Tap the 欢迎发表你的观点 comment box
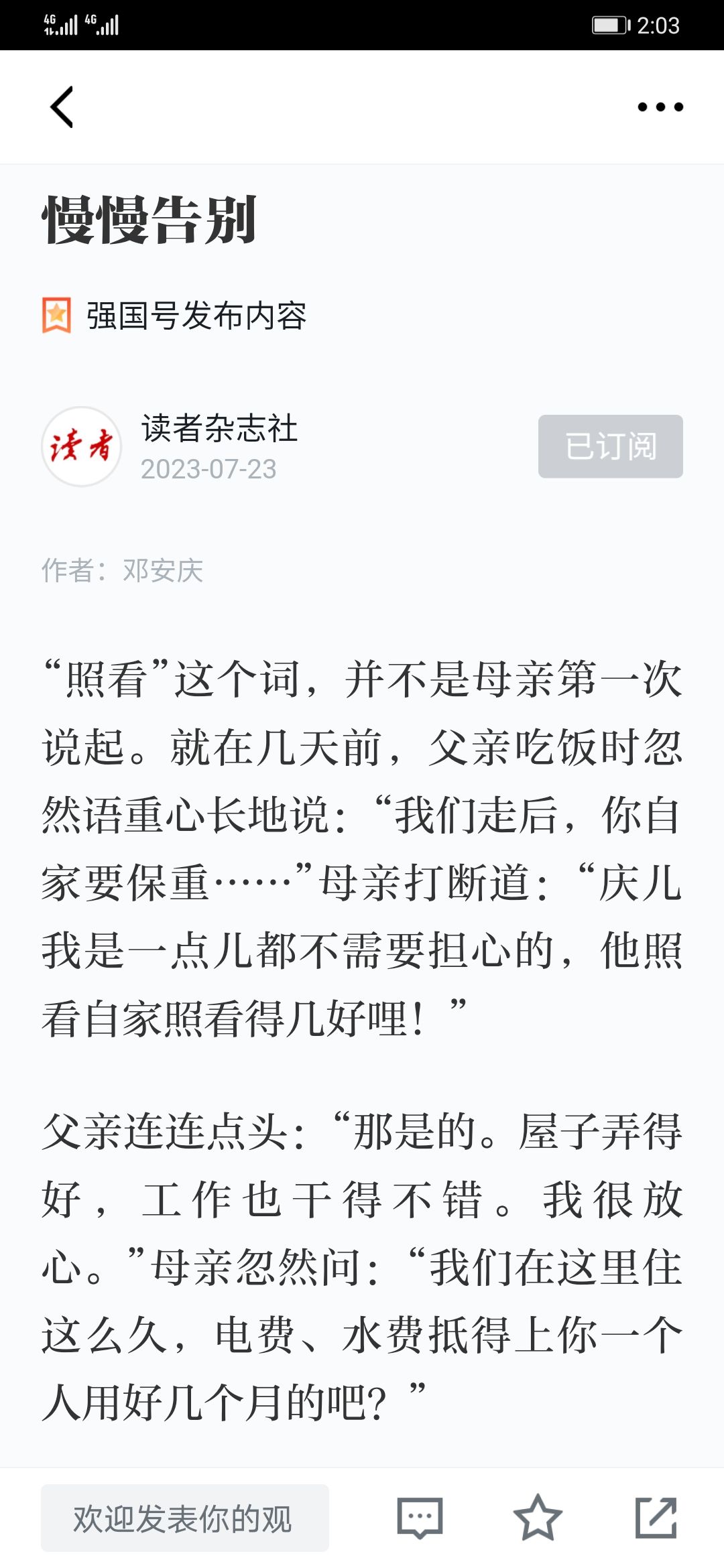 click(x=185, y=1518)
